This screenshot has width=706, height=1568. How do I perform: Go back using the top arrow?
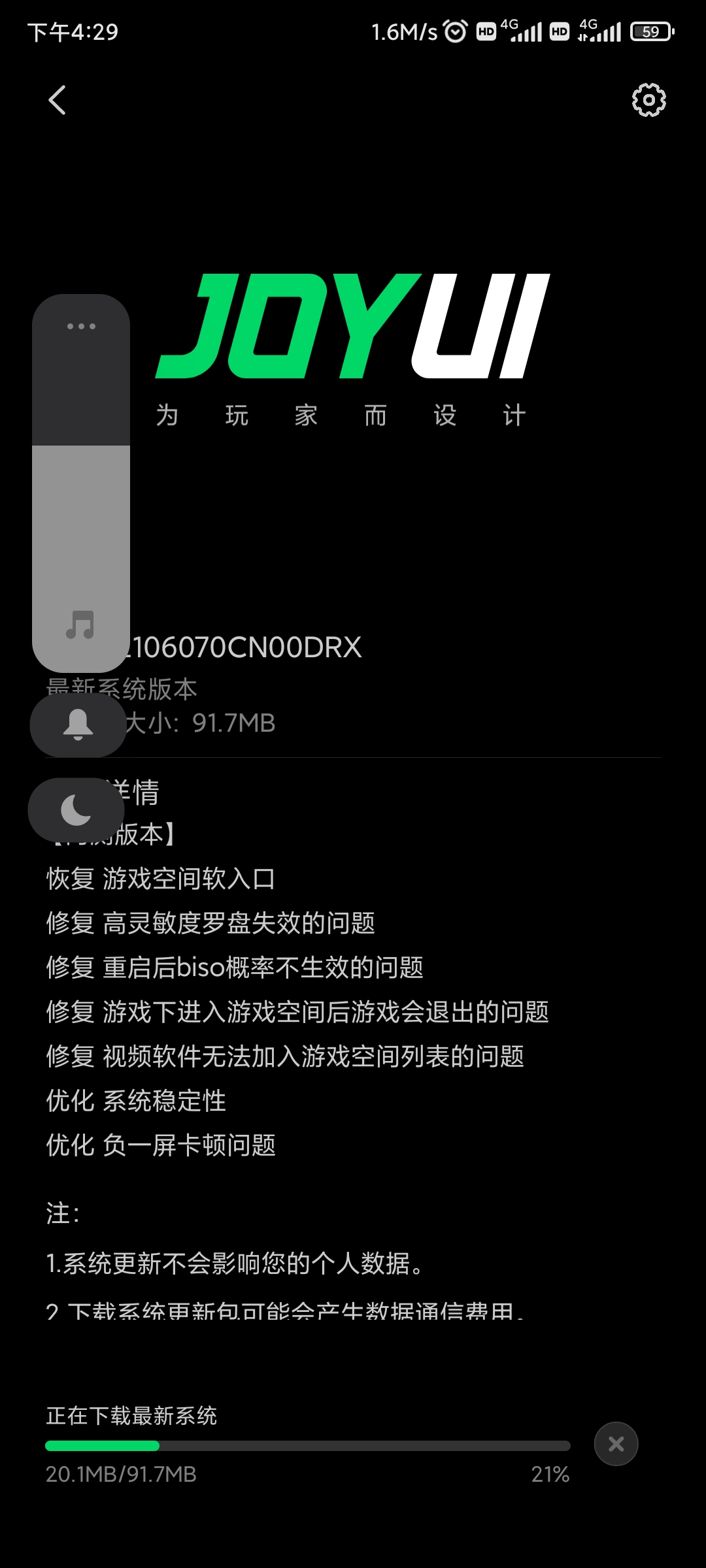click(x=58, y=101)
